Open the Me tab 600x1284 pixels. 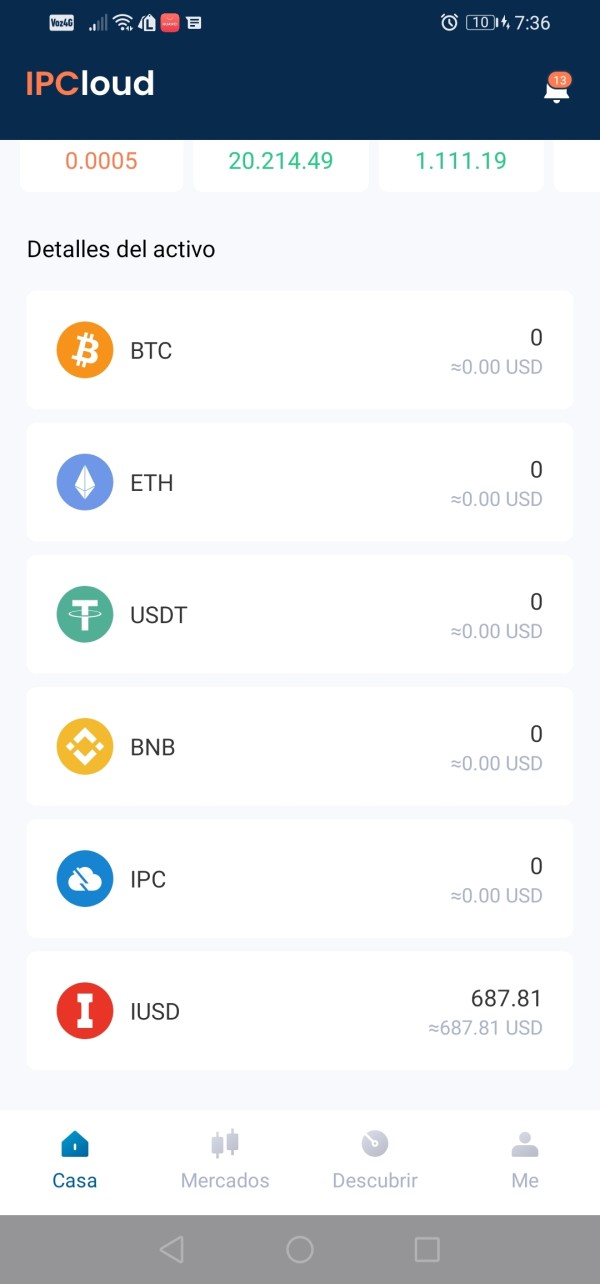click(525, 1161)
